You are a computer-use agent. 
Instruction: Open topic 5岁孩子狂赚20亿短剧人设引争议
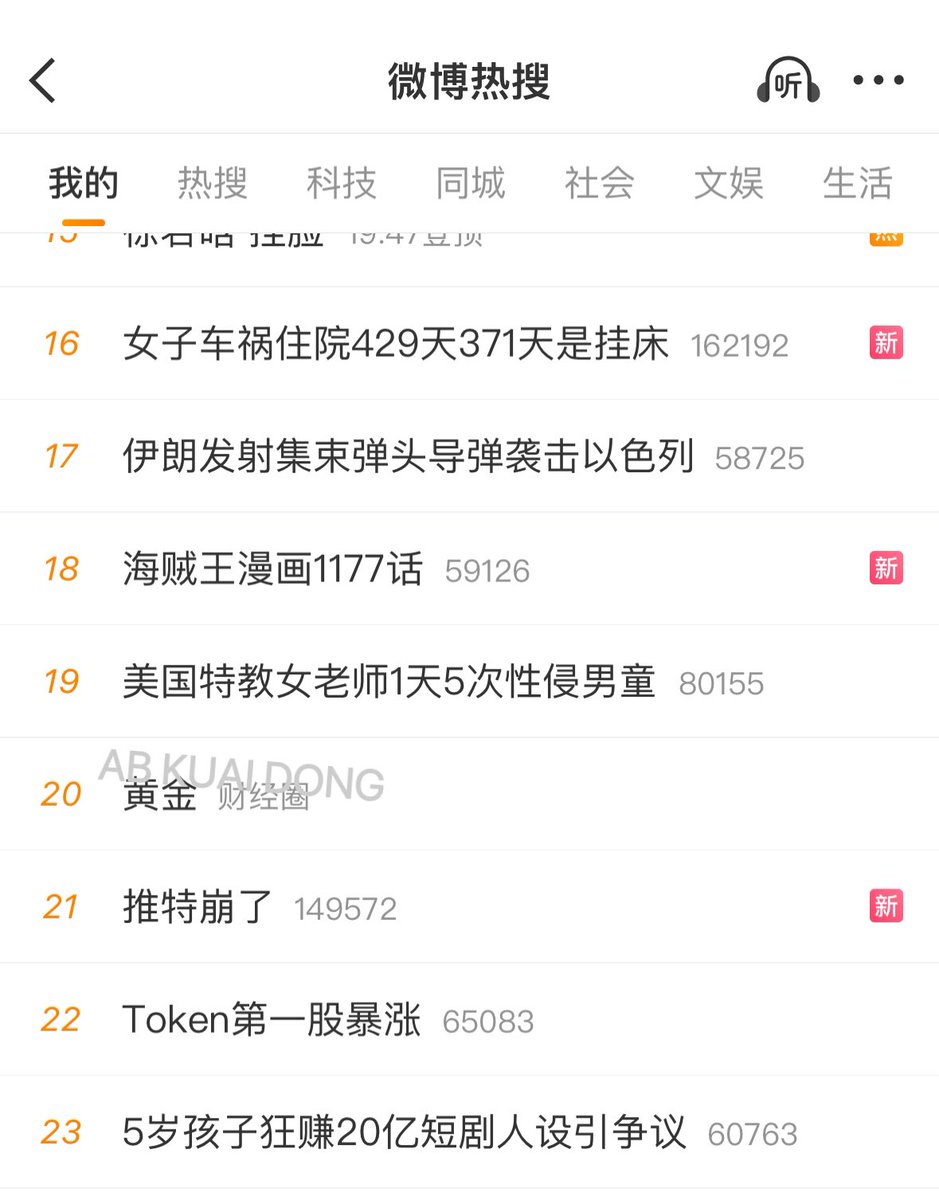tap(404, 1133)
